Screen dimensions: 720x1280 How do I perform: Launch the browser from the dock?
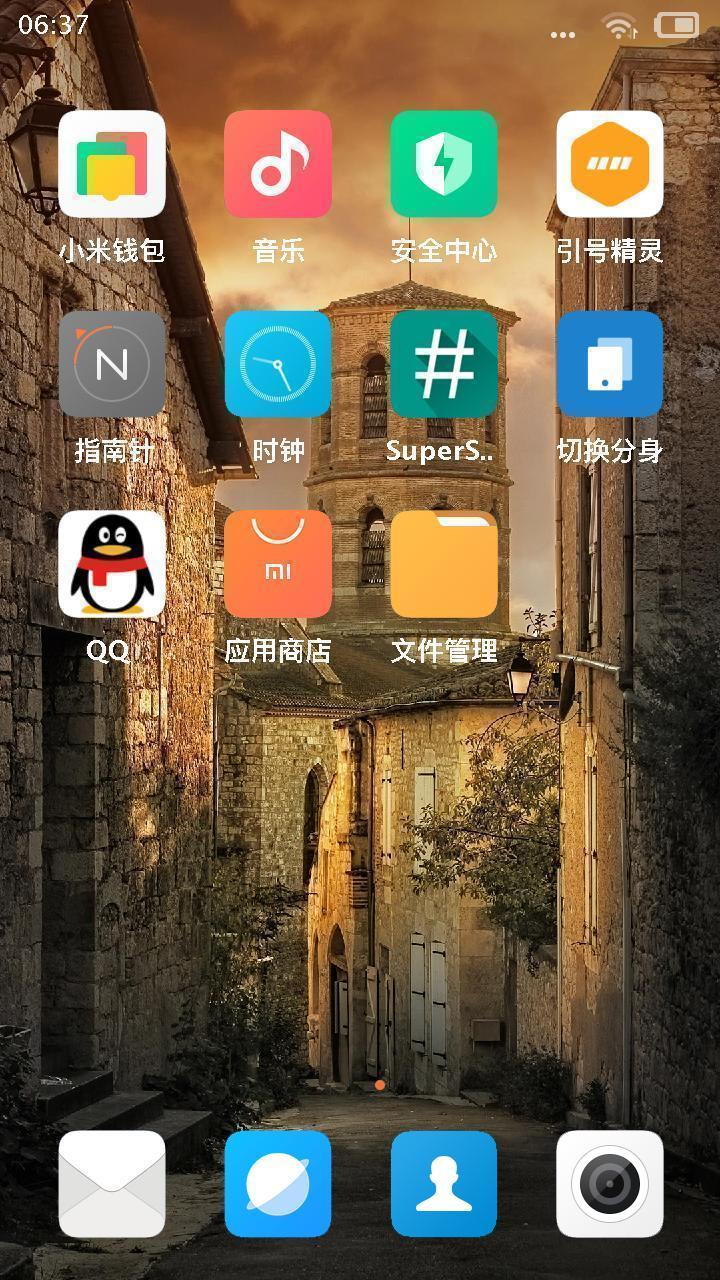click(x=278, y=1184)
